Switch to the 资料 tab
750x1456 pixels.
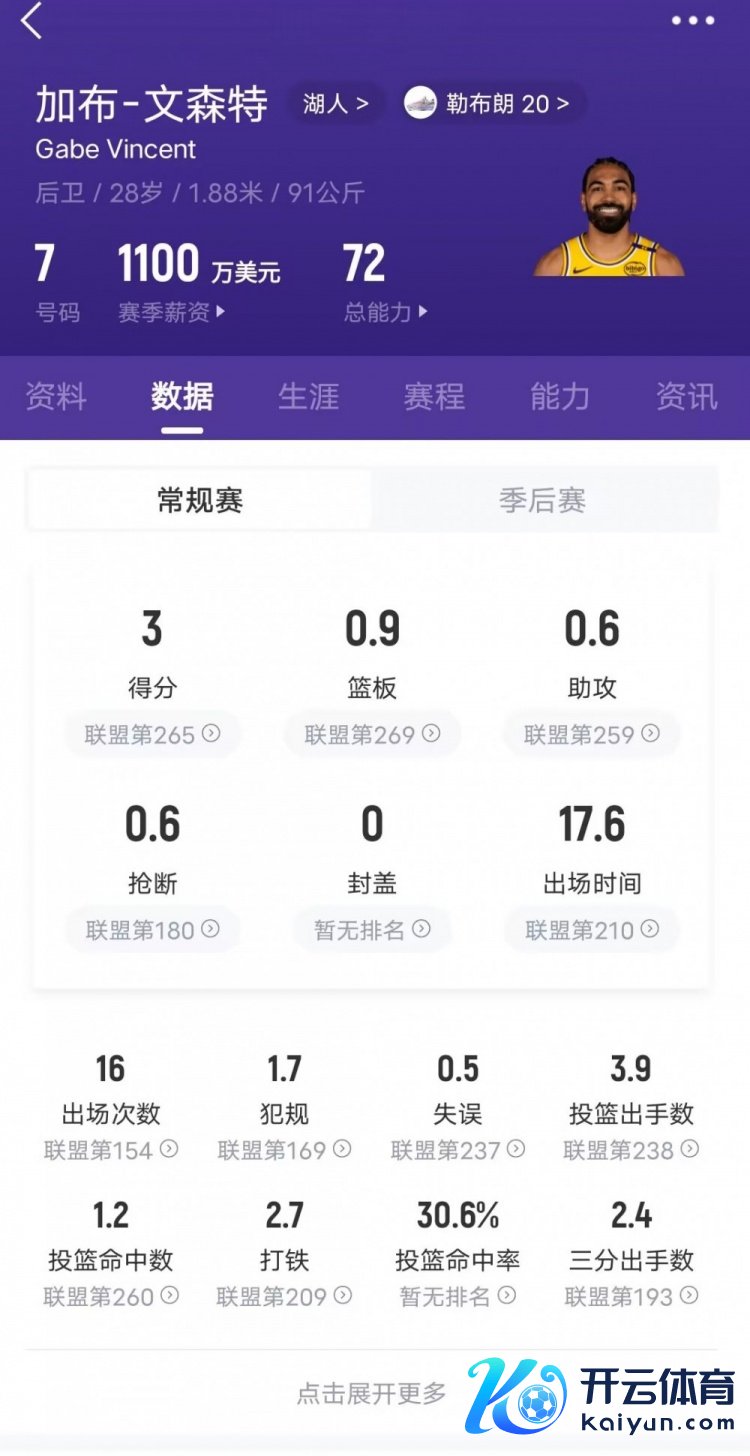[x=56, y=397]
